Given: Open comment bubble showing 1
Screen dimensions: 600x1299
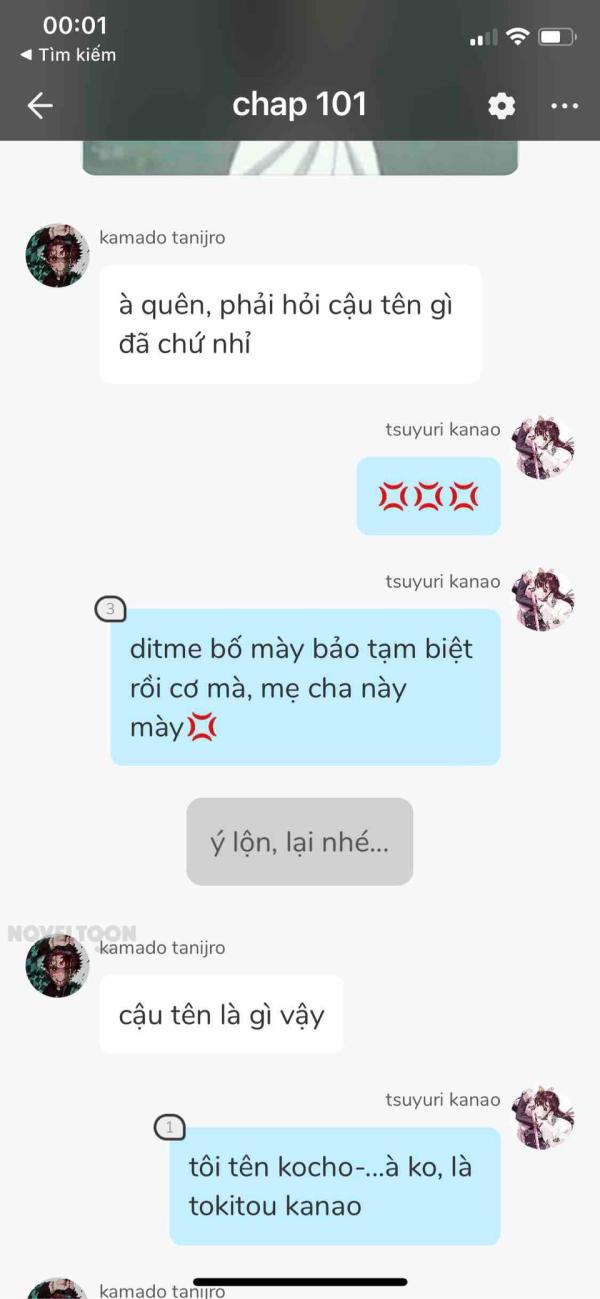Looking at the screenshot, I should coord(169,1128).
